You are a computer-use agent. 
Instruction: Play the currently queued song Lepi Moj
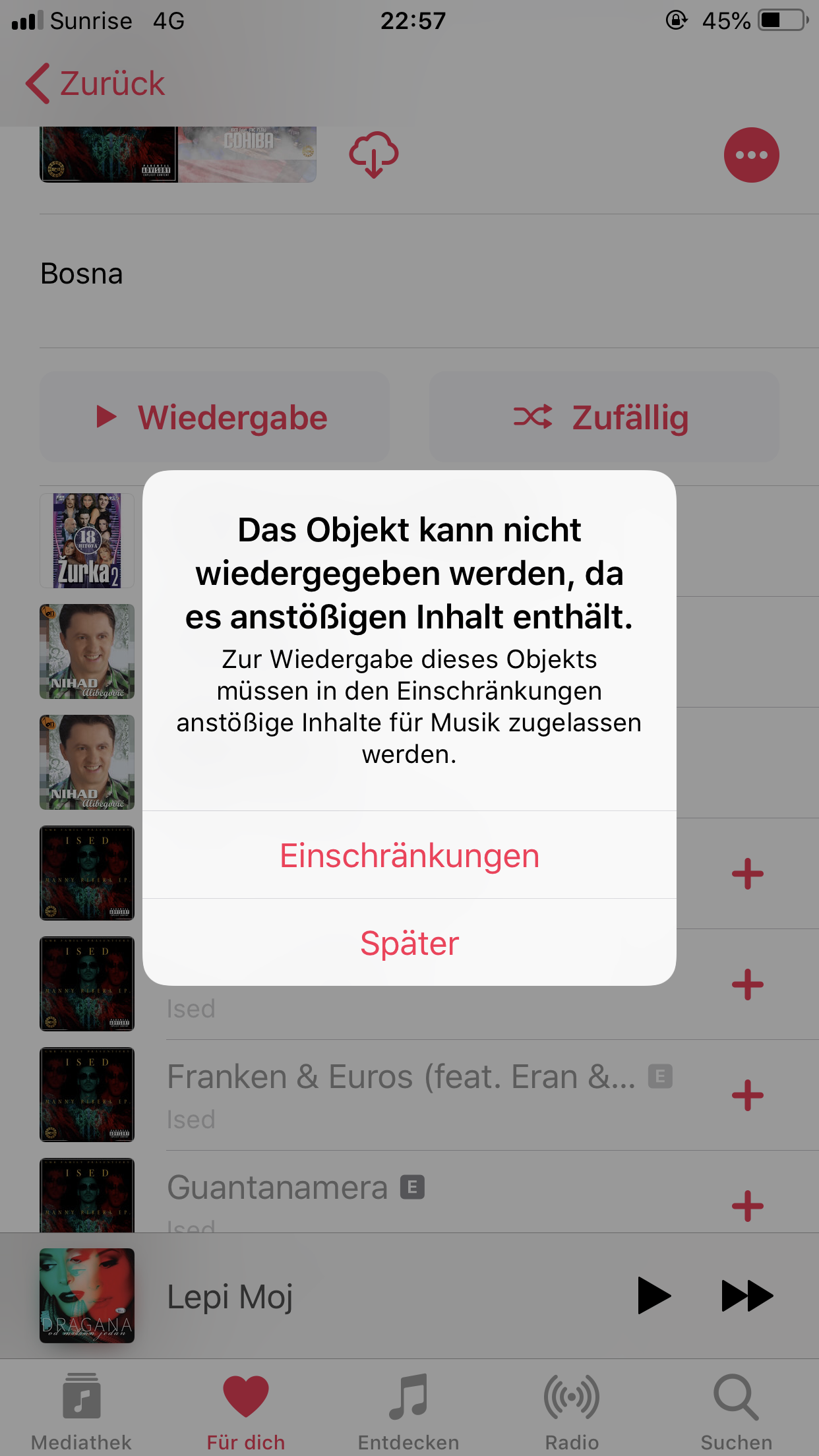pos(653,1294)
